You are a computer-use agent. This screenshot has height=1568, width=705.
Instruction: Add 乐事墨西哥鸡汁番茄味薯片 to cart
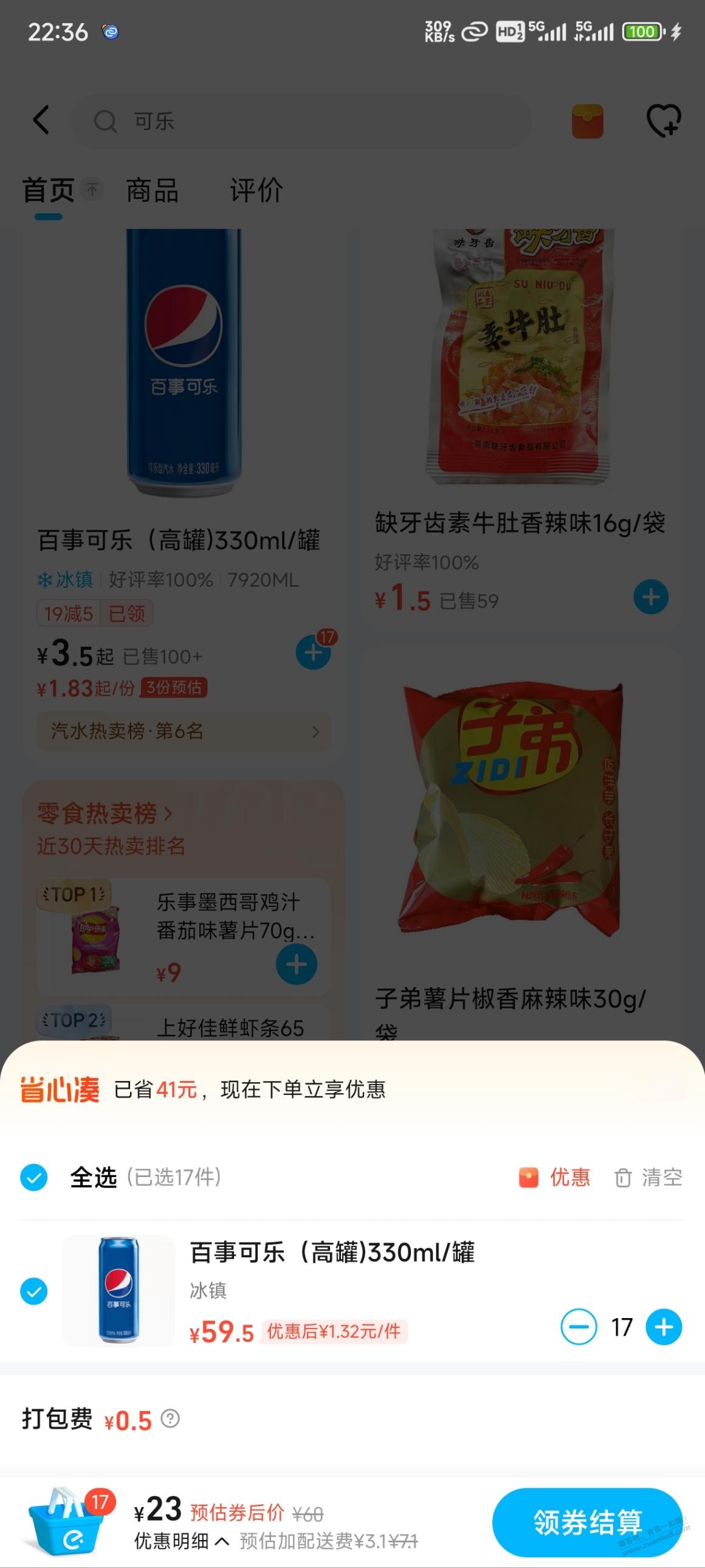point(296,965)
